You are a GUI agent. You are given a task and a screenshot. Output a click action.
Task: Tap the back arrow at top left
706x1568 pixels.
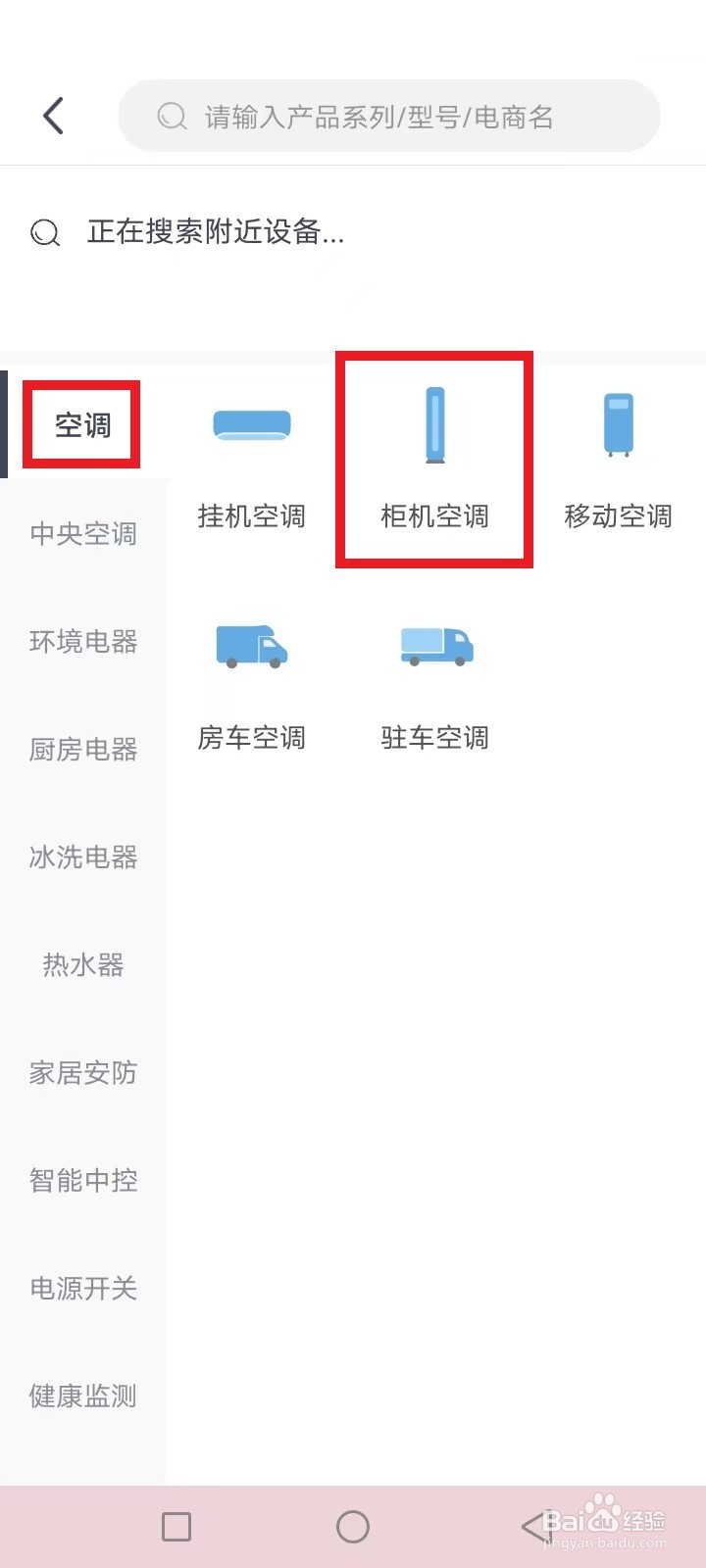point(54,115)
